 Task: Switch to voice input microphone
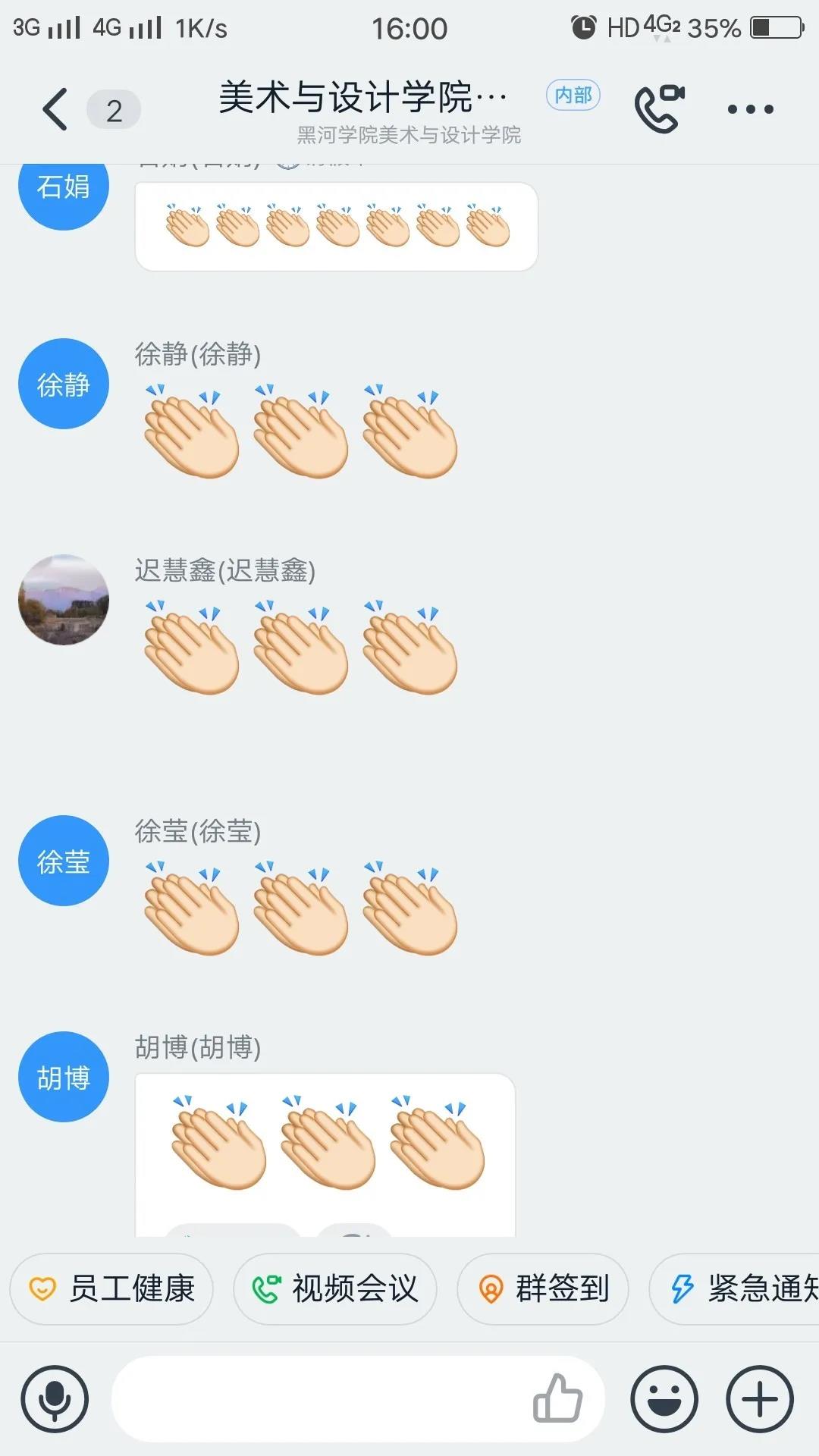tap(55, 1399)
